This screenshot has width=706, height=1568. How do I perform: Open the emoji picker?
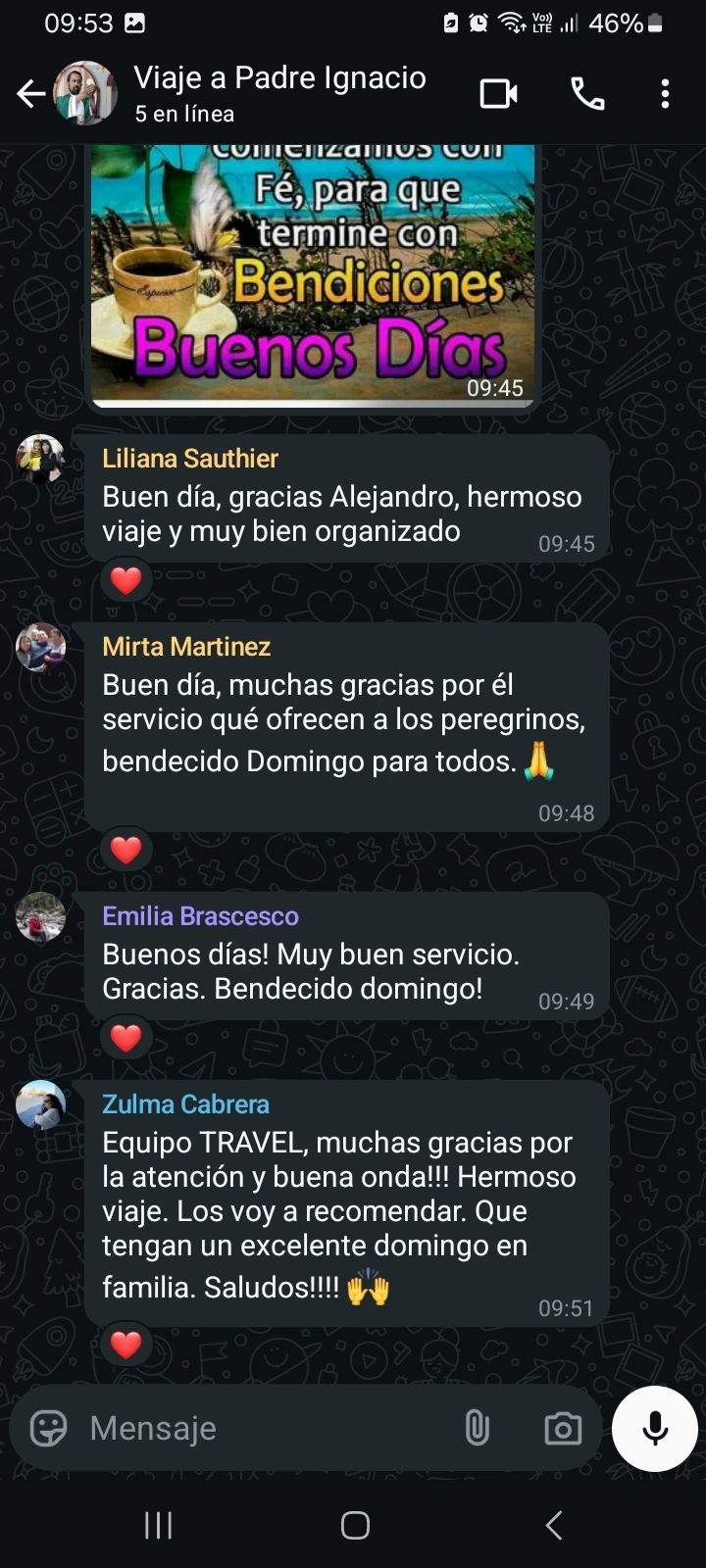pos(49,1429)
